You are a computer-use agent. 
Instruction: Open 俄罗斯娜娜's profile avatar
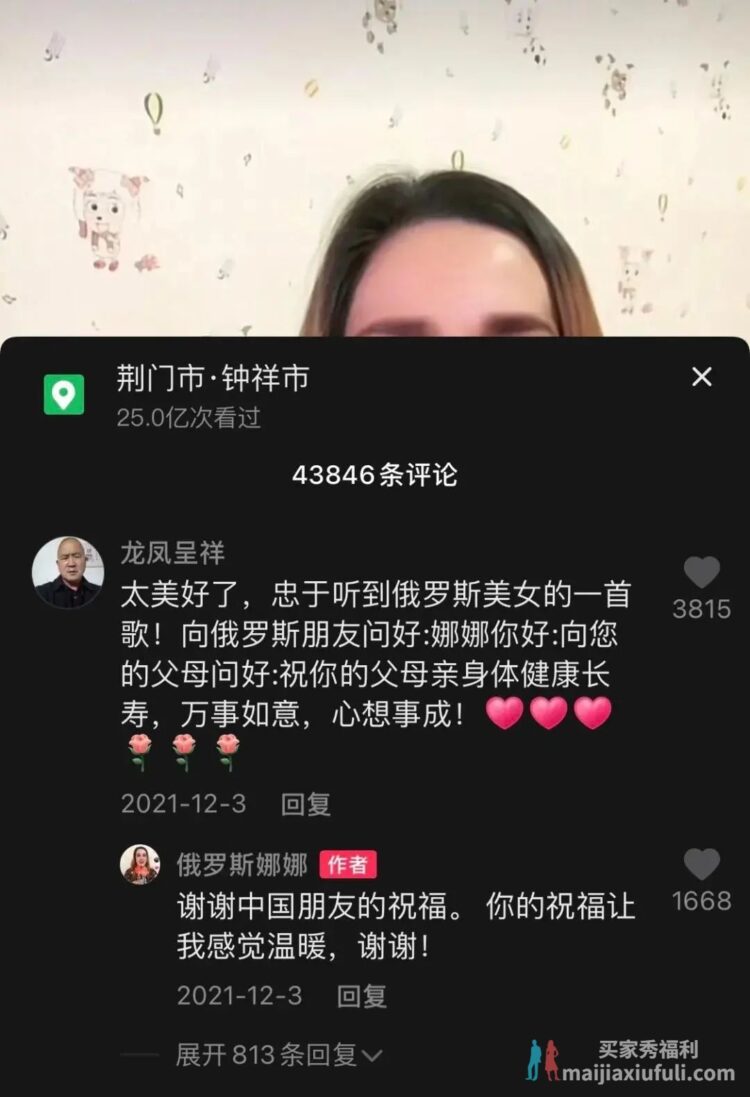pyautogui.click(x=140, y=864)
